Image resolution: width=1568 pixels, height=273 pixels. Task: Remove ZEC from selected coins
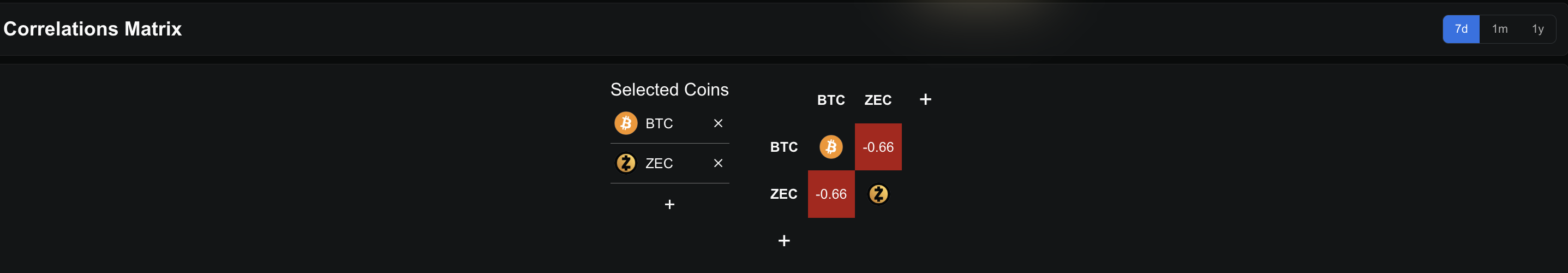point(717,163)
